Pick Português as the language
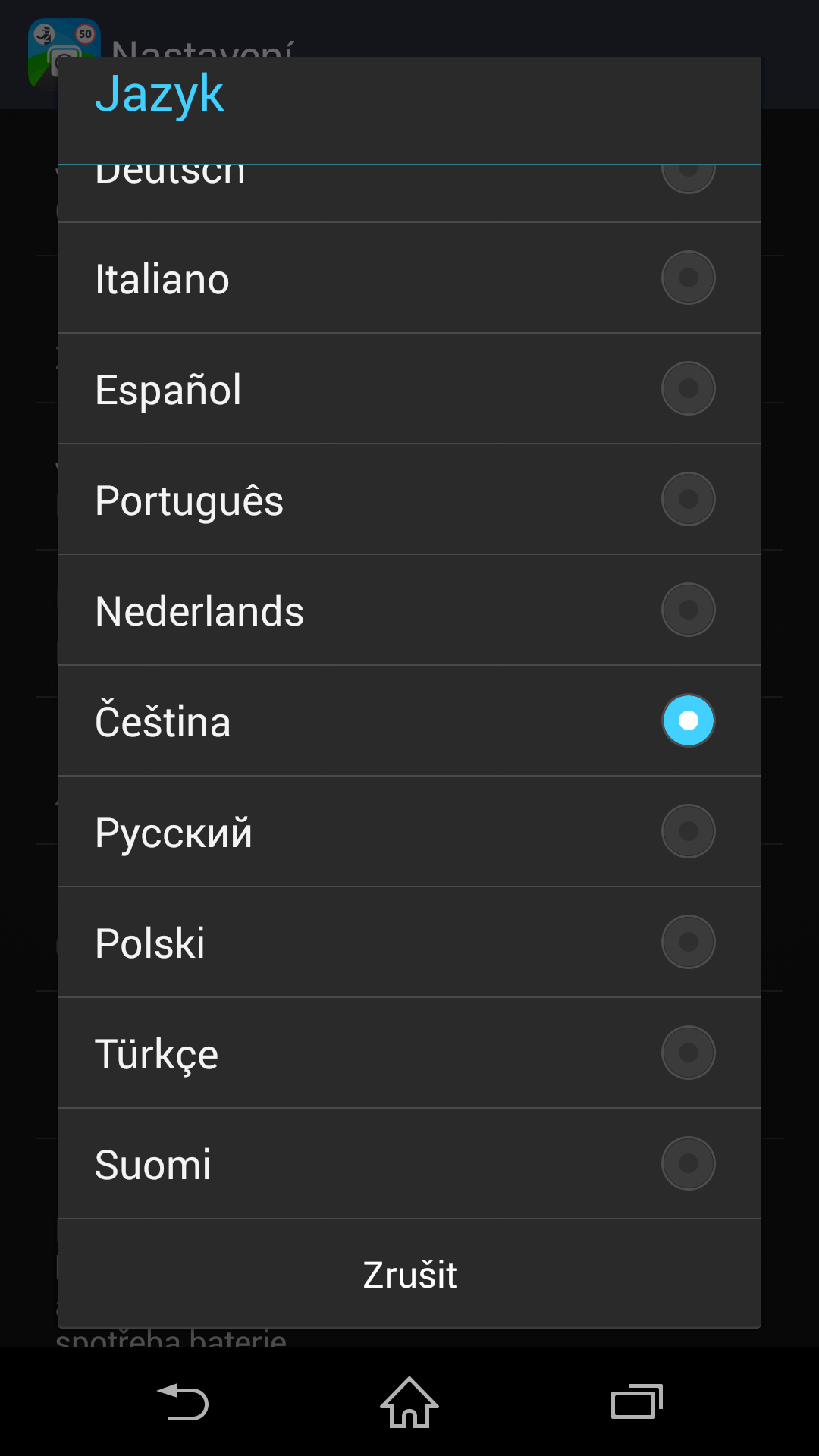Viewport: 819px width, 1456px height. 409,500
